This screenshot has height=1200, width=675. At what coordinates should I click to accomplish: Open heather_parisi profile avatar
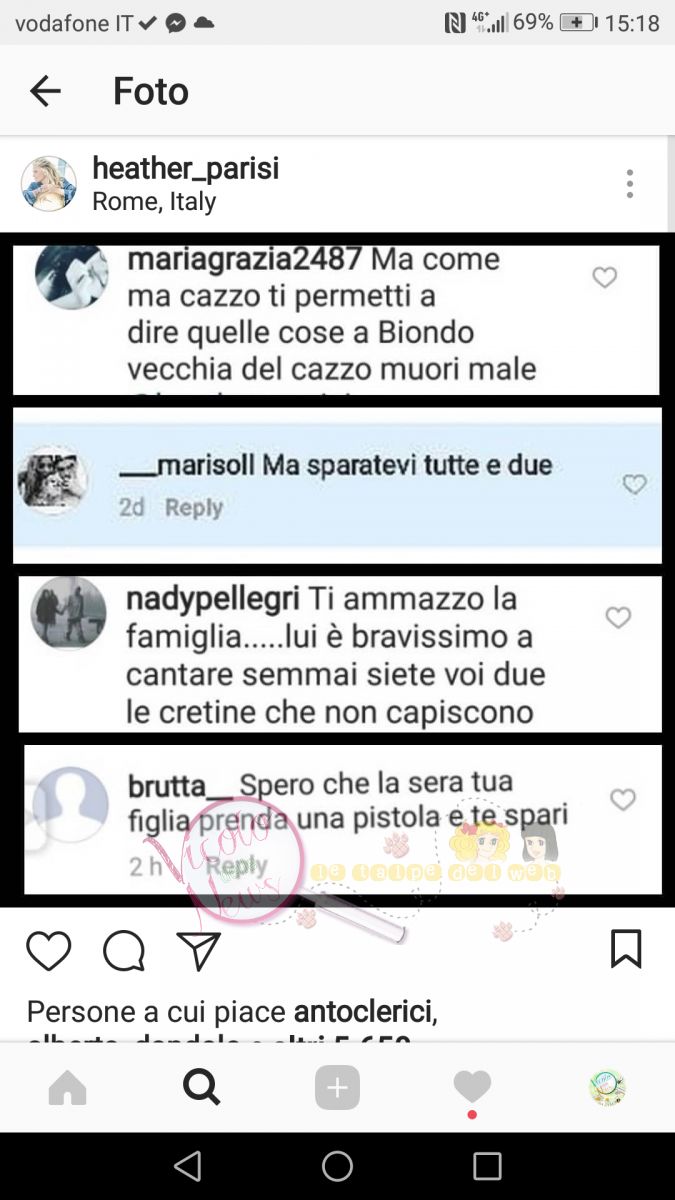(x=49, y=184)
